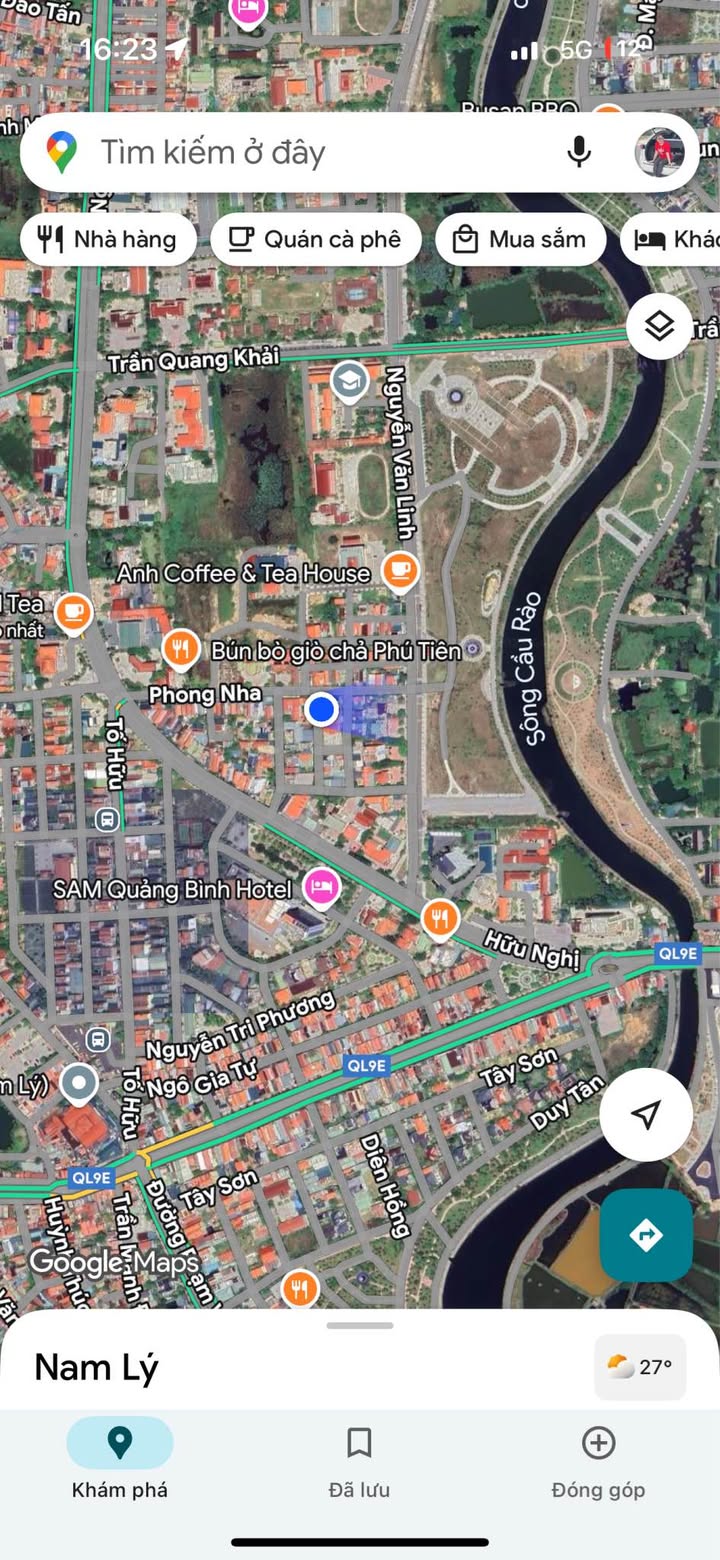Screen dimensions: 720x1560
Task: Start voice search with the microphone
Action: (578, 153)
